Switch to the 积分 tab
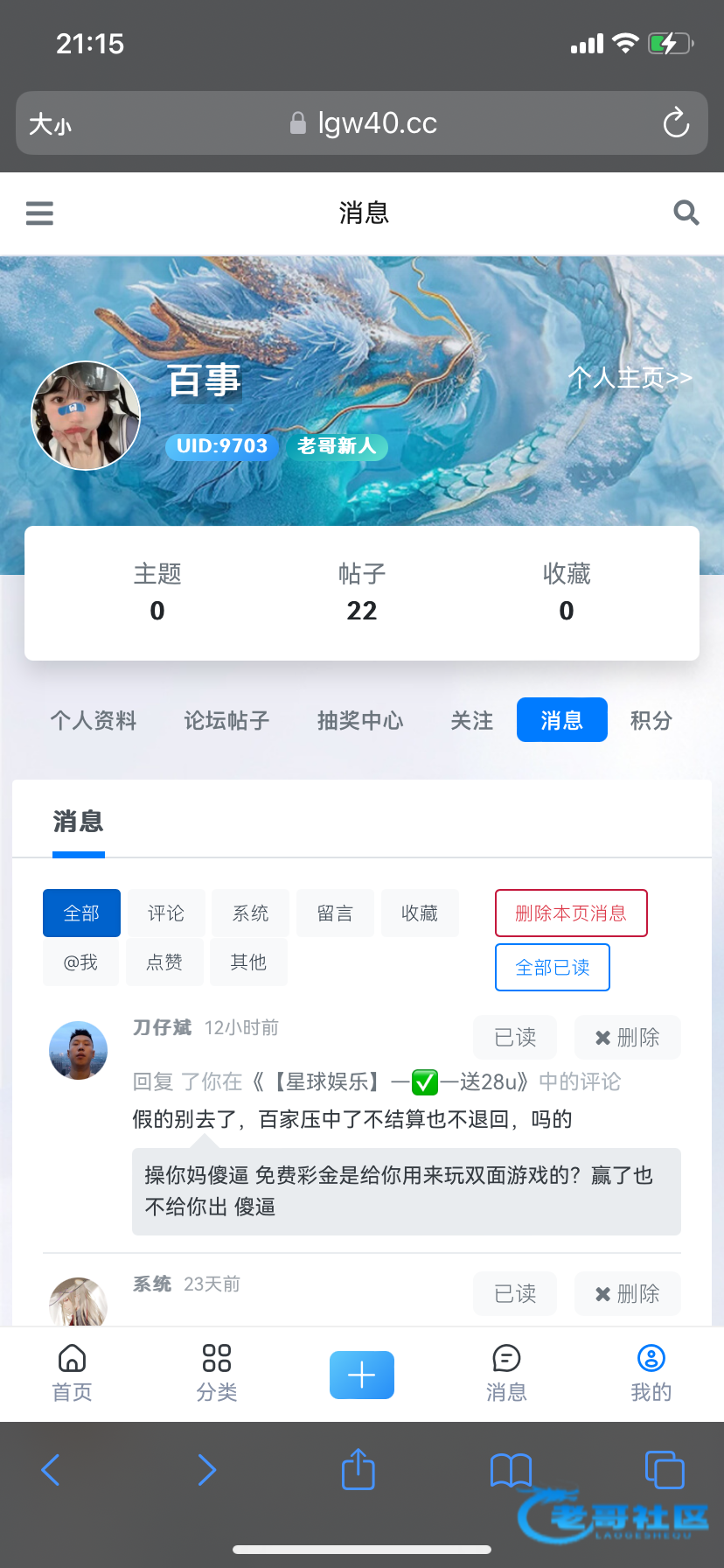724x1568 pixels. tap(651, 720)
